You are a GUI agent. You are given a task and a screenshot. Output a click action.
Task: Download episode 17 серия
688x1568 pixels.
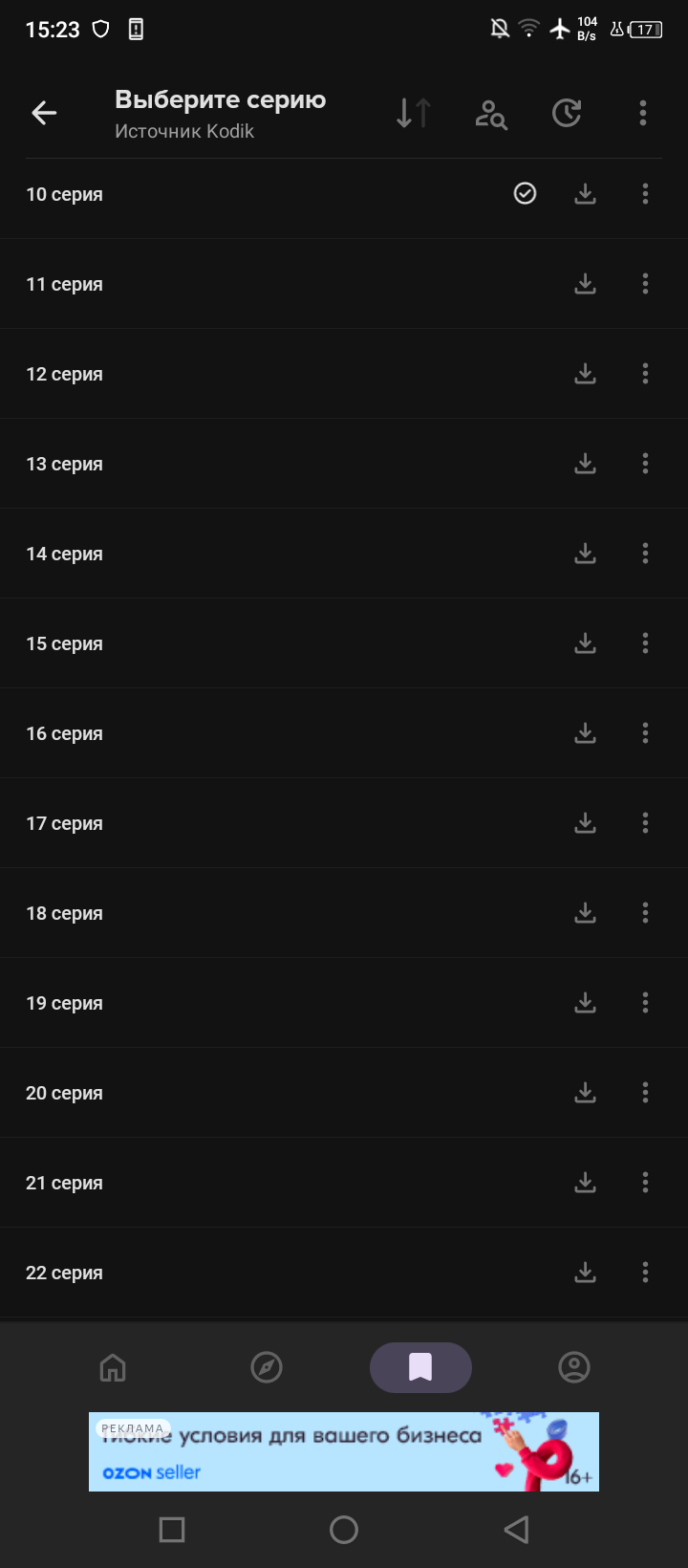(x=585, y=823)
